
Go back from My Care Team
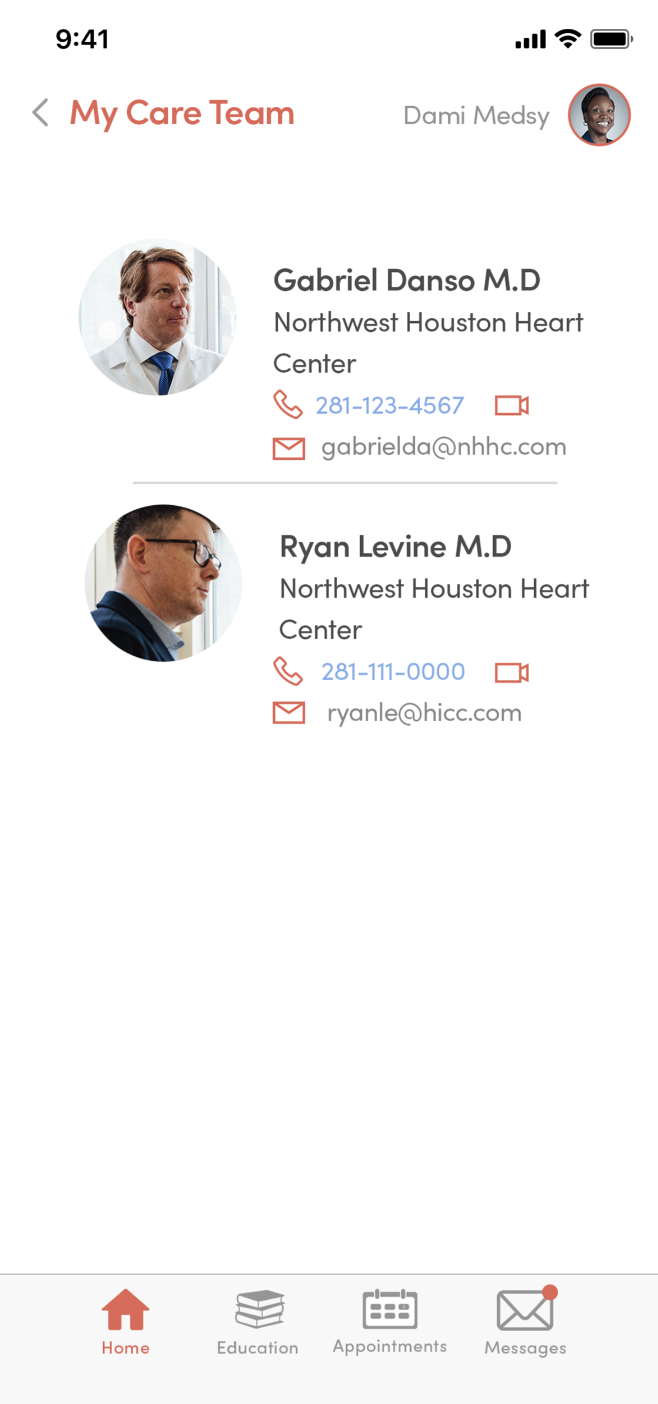[40, 113]
